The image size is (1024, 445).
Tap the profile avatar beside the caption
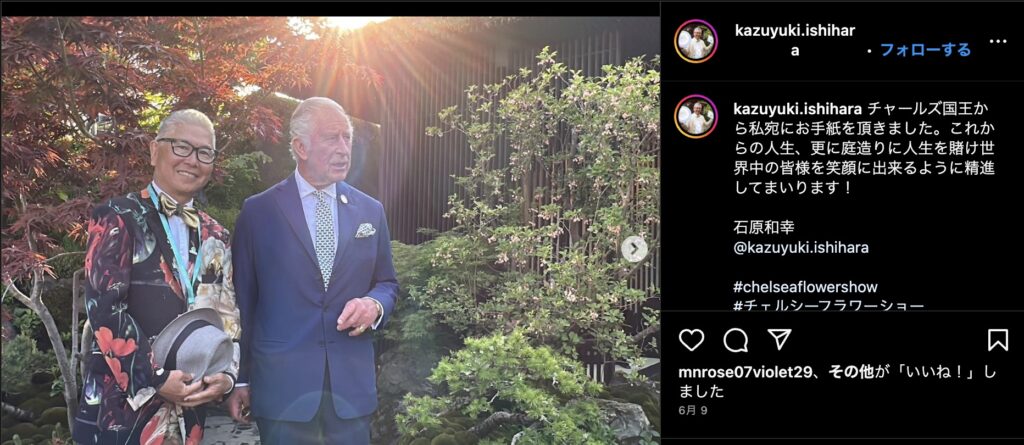pyautogui.click(x=696, y=116)
